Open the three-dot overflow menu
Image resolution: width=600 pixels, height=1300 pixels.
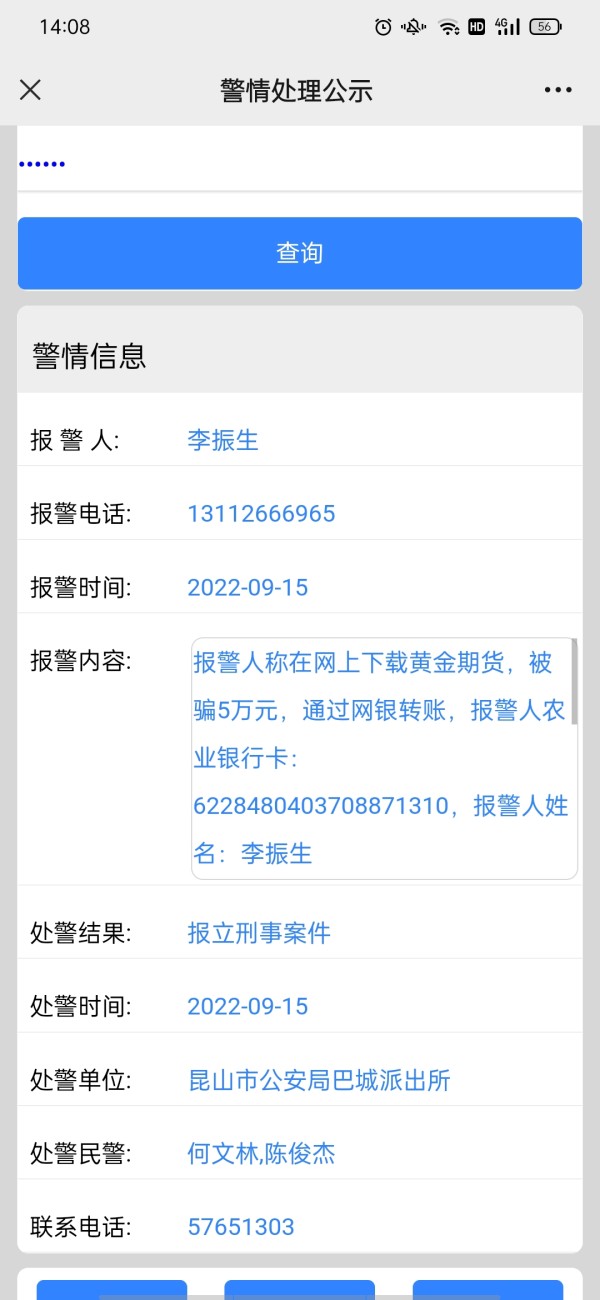tap(558, 90)
